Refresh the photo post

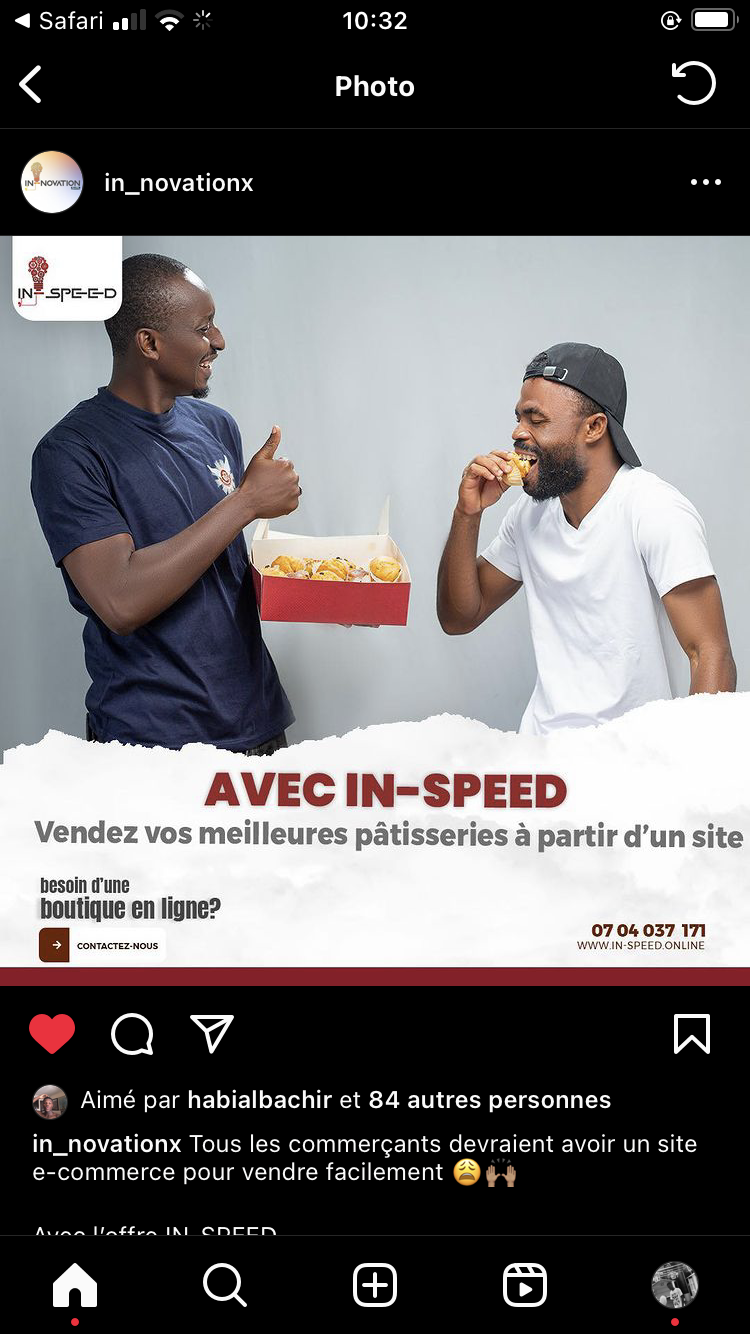[x=693, y=84]
